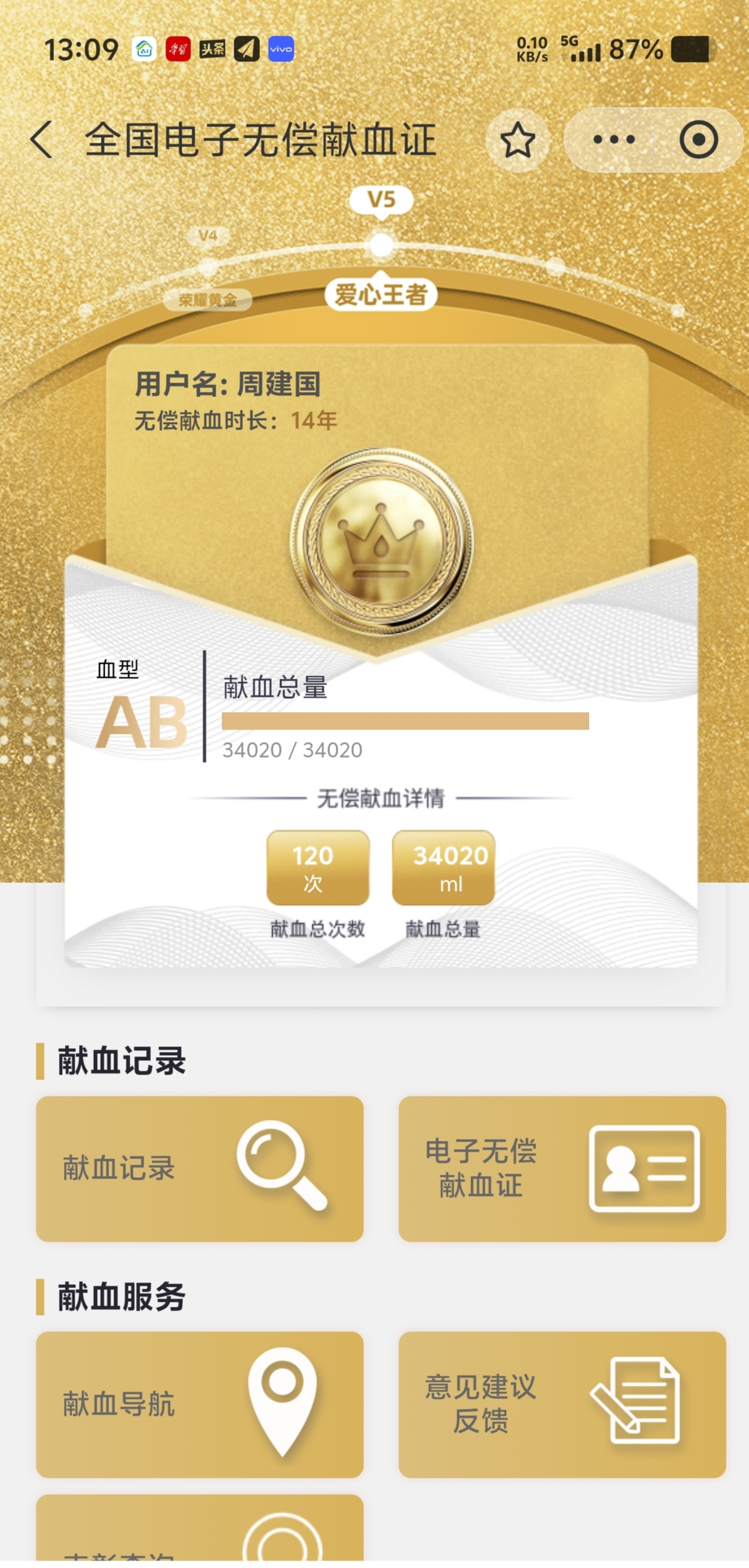Viewport: 749px width, 1568px height.
Task: Go back from the blood donation certificate page
Action: [x=42, y=139]
